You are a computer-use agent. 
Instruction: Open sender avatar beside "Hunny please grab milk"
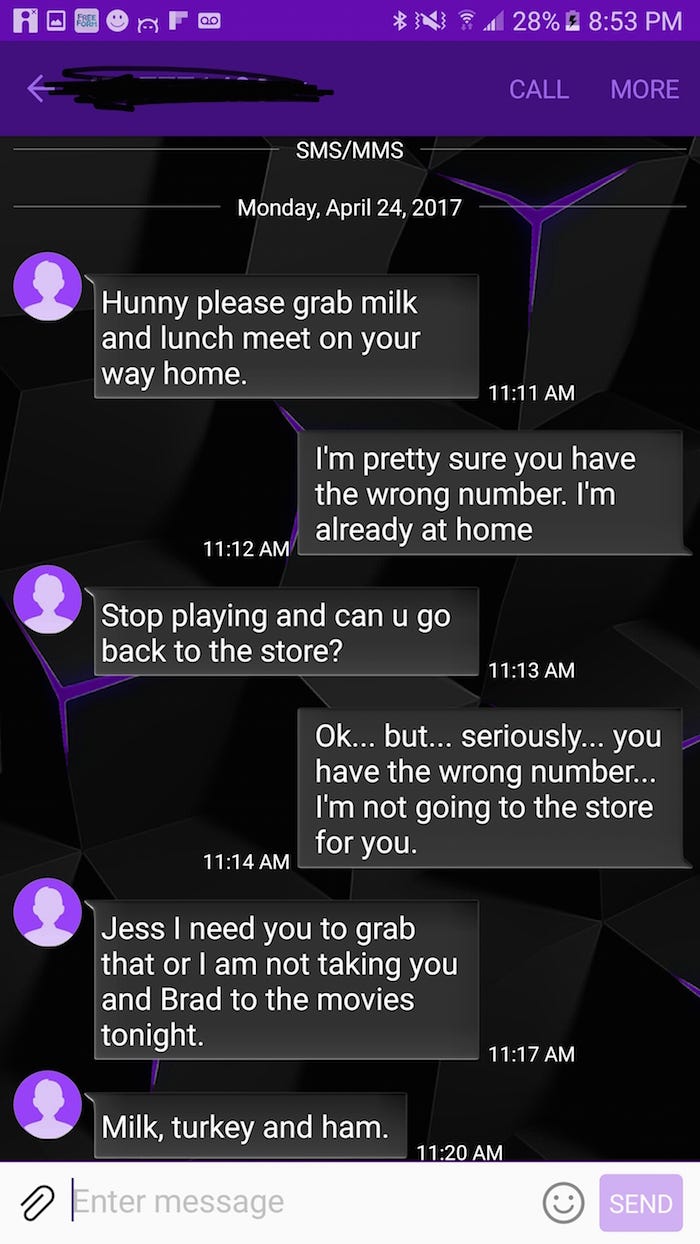pyautogui.click(x=47, y=287)
